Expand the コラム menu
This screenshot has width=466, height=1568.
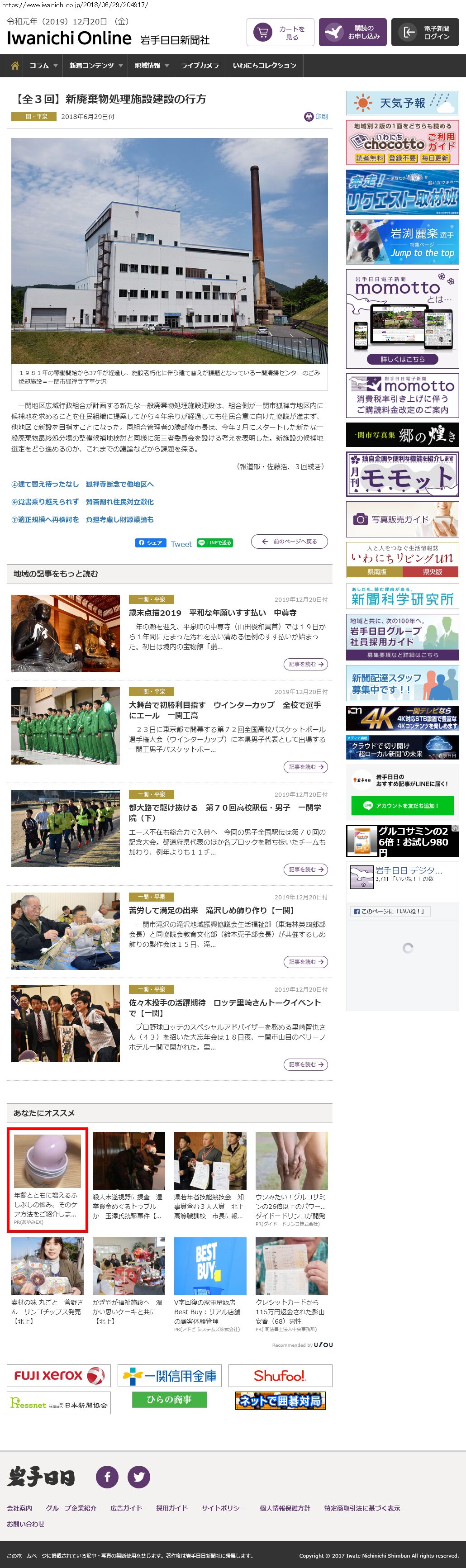43,66
